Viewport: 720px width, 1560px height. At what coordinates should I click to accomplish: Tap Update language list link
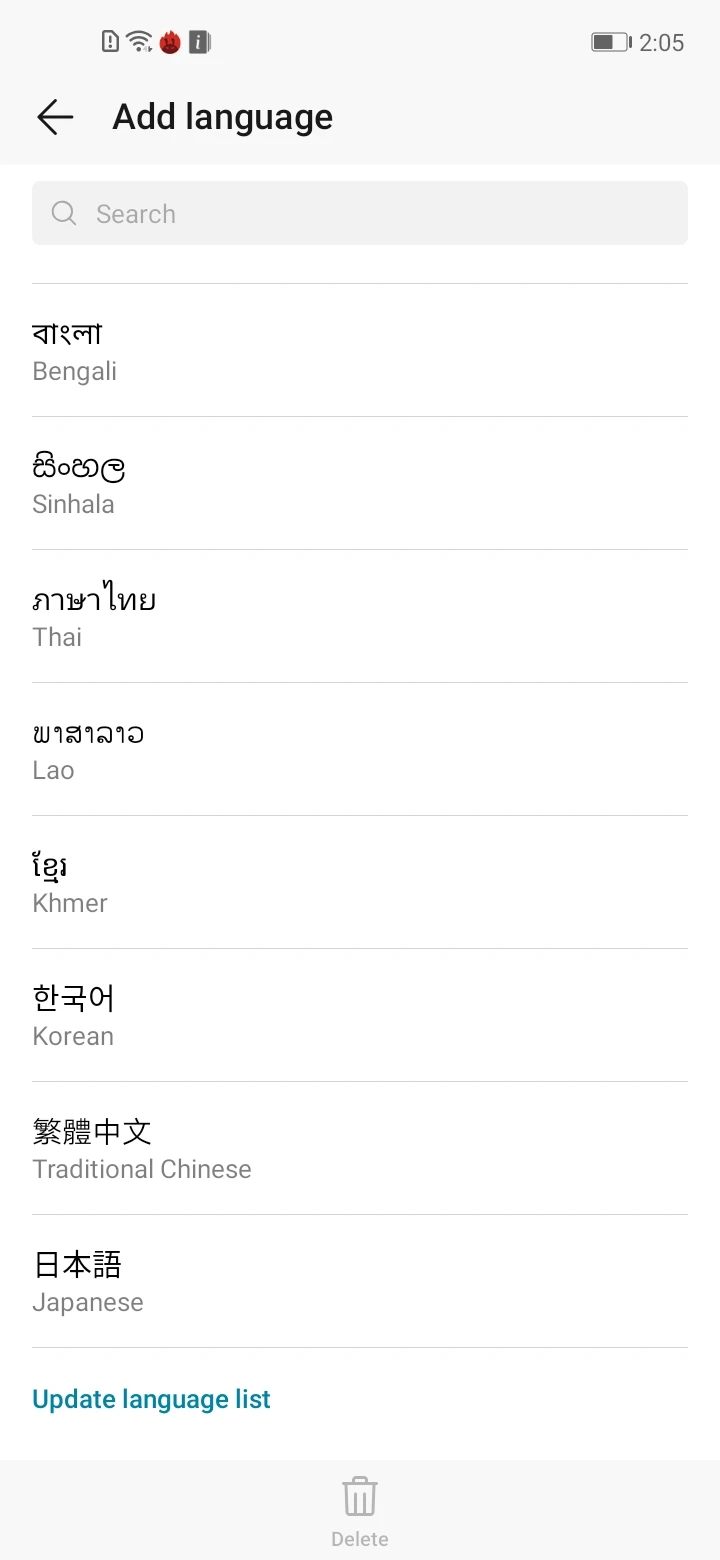pyautogui.click(x=151, y=1399)
